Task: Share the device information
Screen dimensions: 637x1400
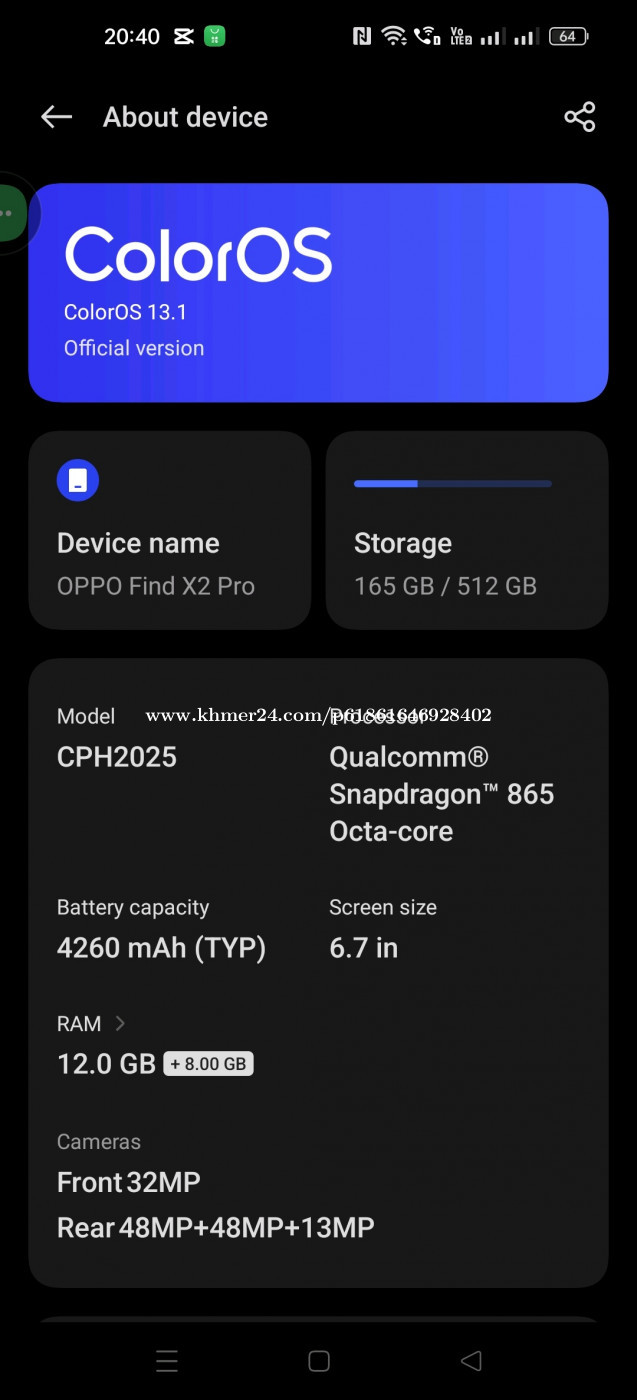Action: pos(580,117)
